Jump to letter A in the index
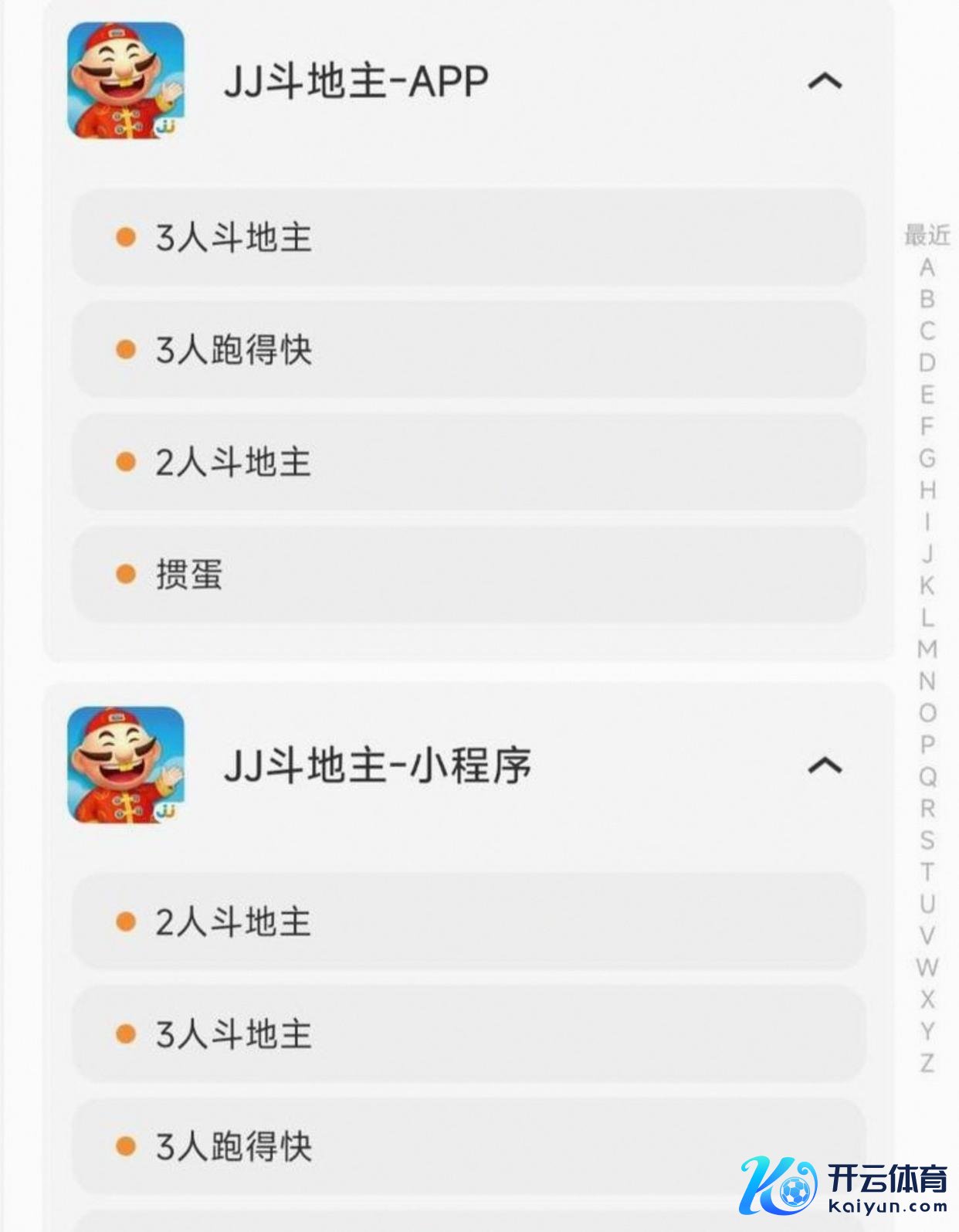The width and height of the screenshot is (959, 1232). click(x=927, y=268)
